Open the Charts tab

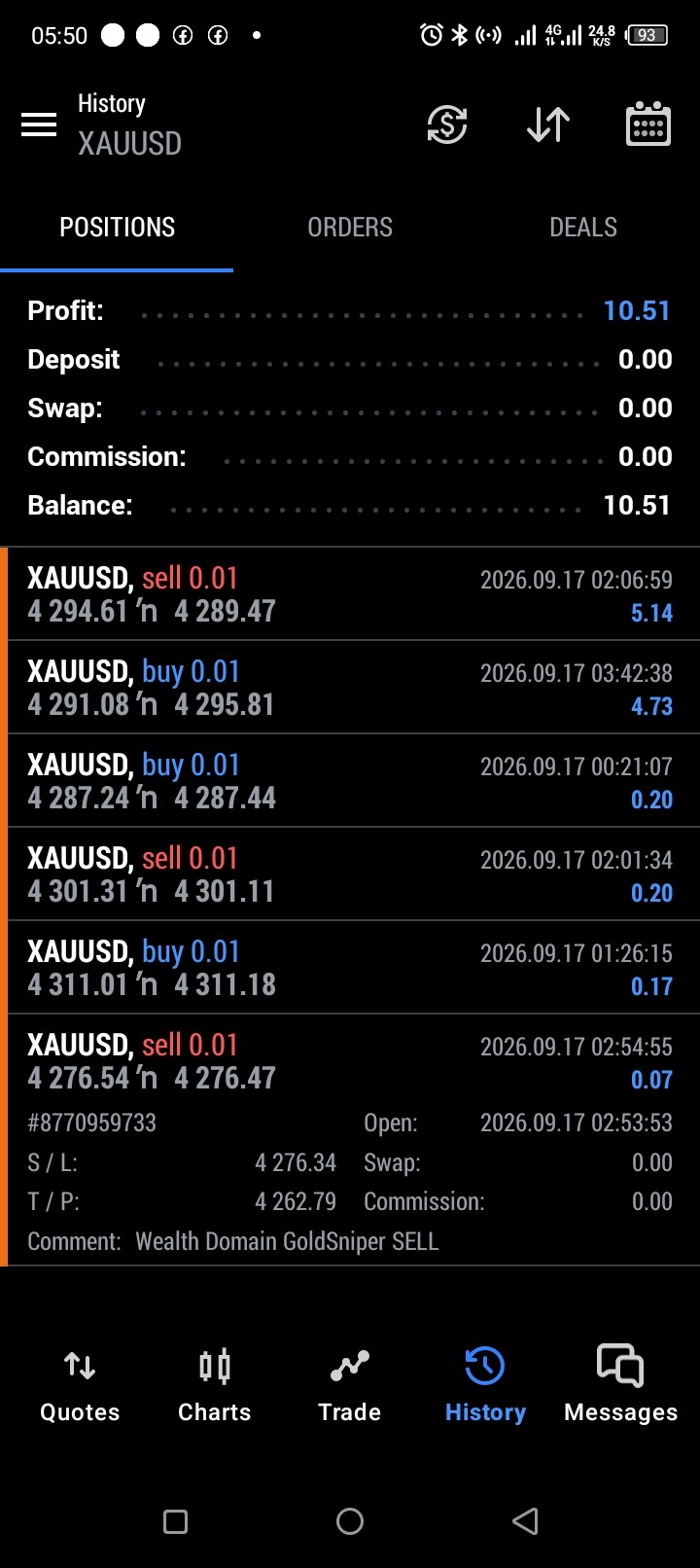215,1386
